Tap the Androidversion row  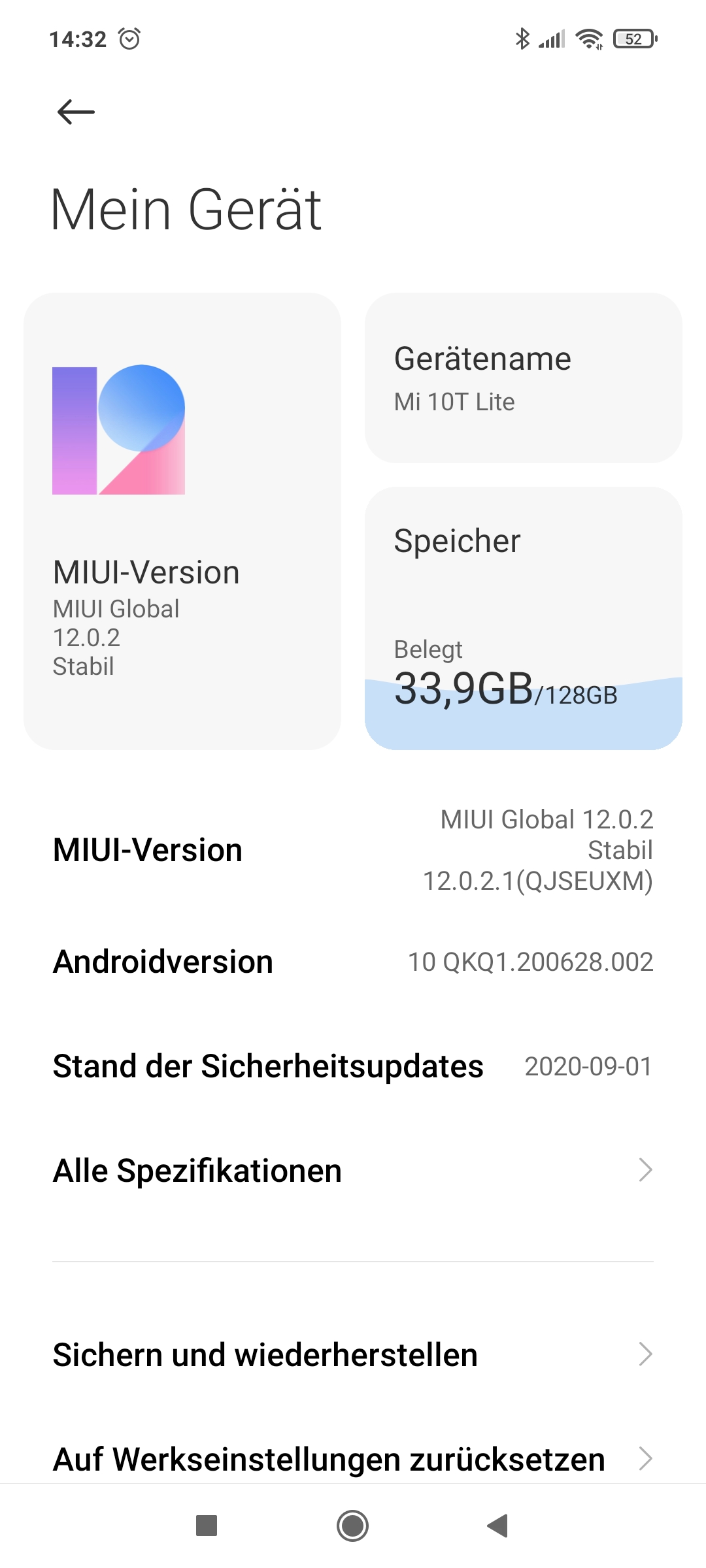[353, 962]
